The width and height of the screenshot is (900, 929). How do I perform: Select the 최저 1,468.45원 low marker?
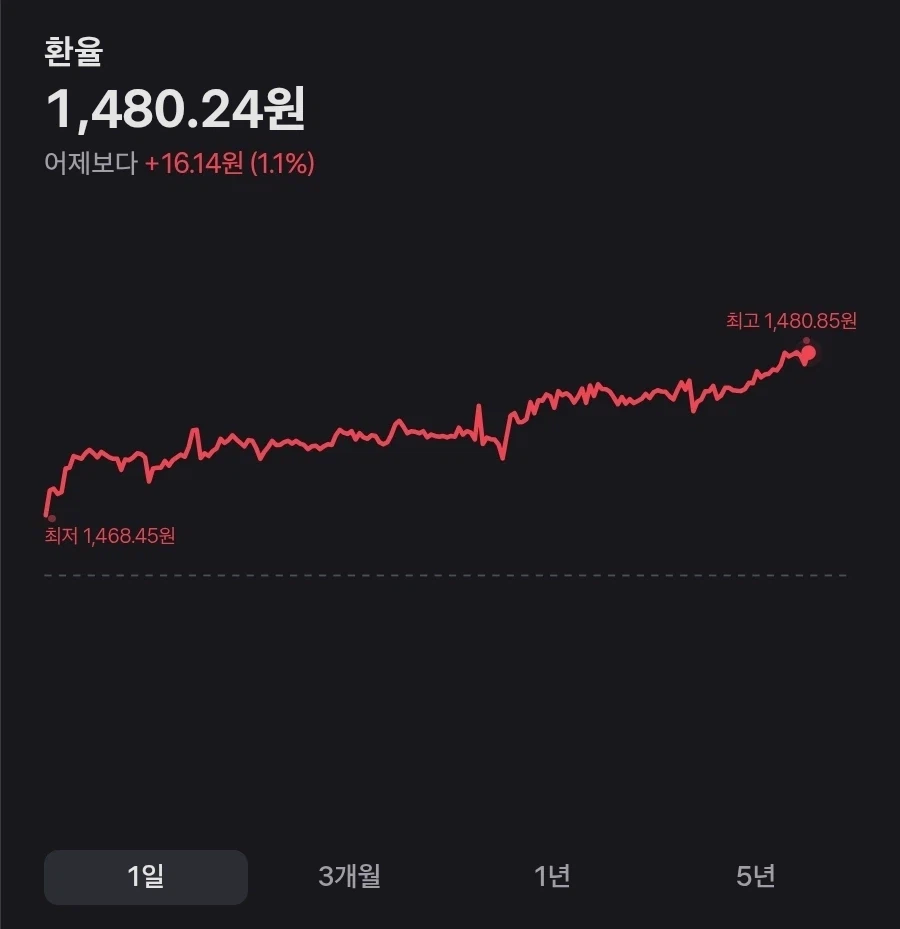(108, 537)
